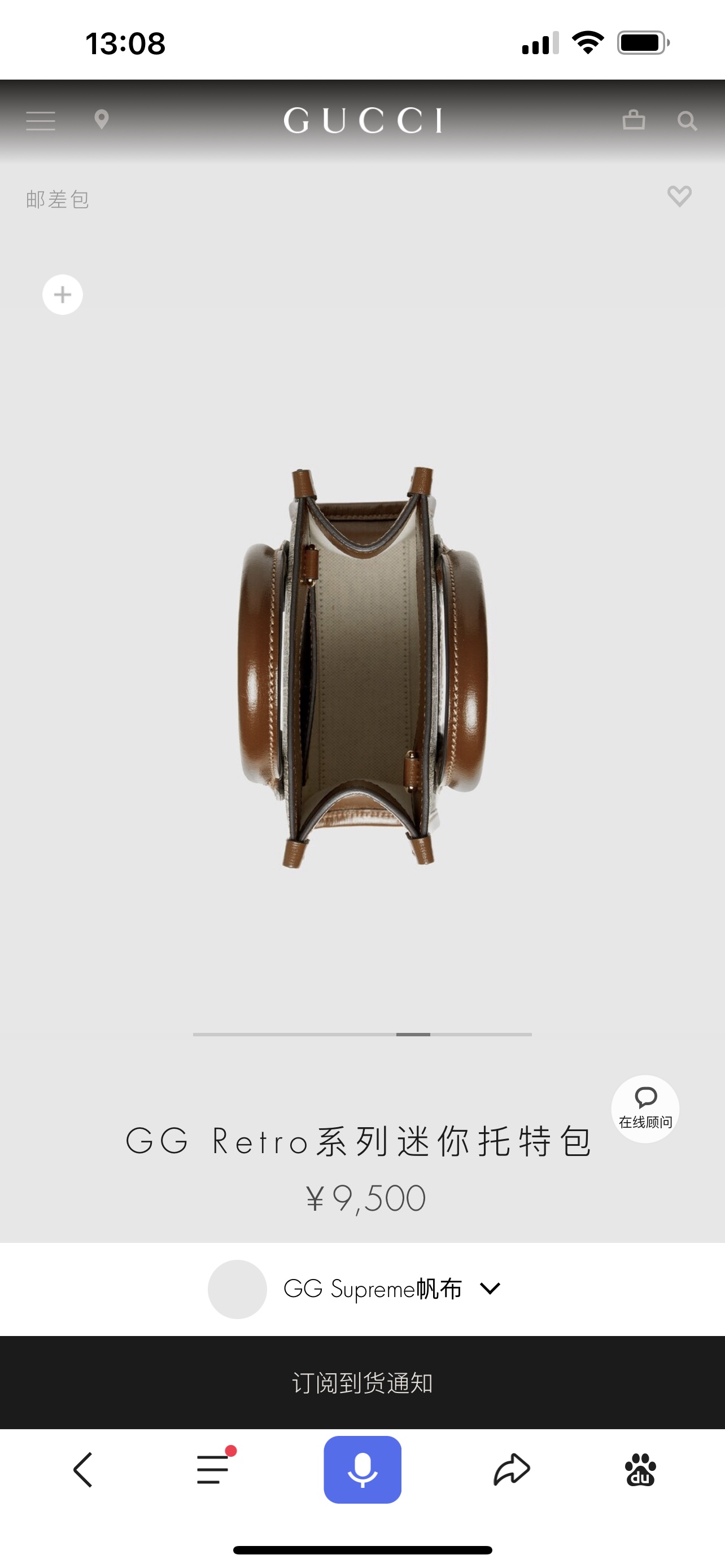Open the 在线顾问 online advisor chat
Screen dimensions: 725x1568
(645, 1109)
